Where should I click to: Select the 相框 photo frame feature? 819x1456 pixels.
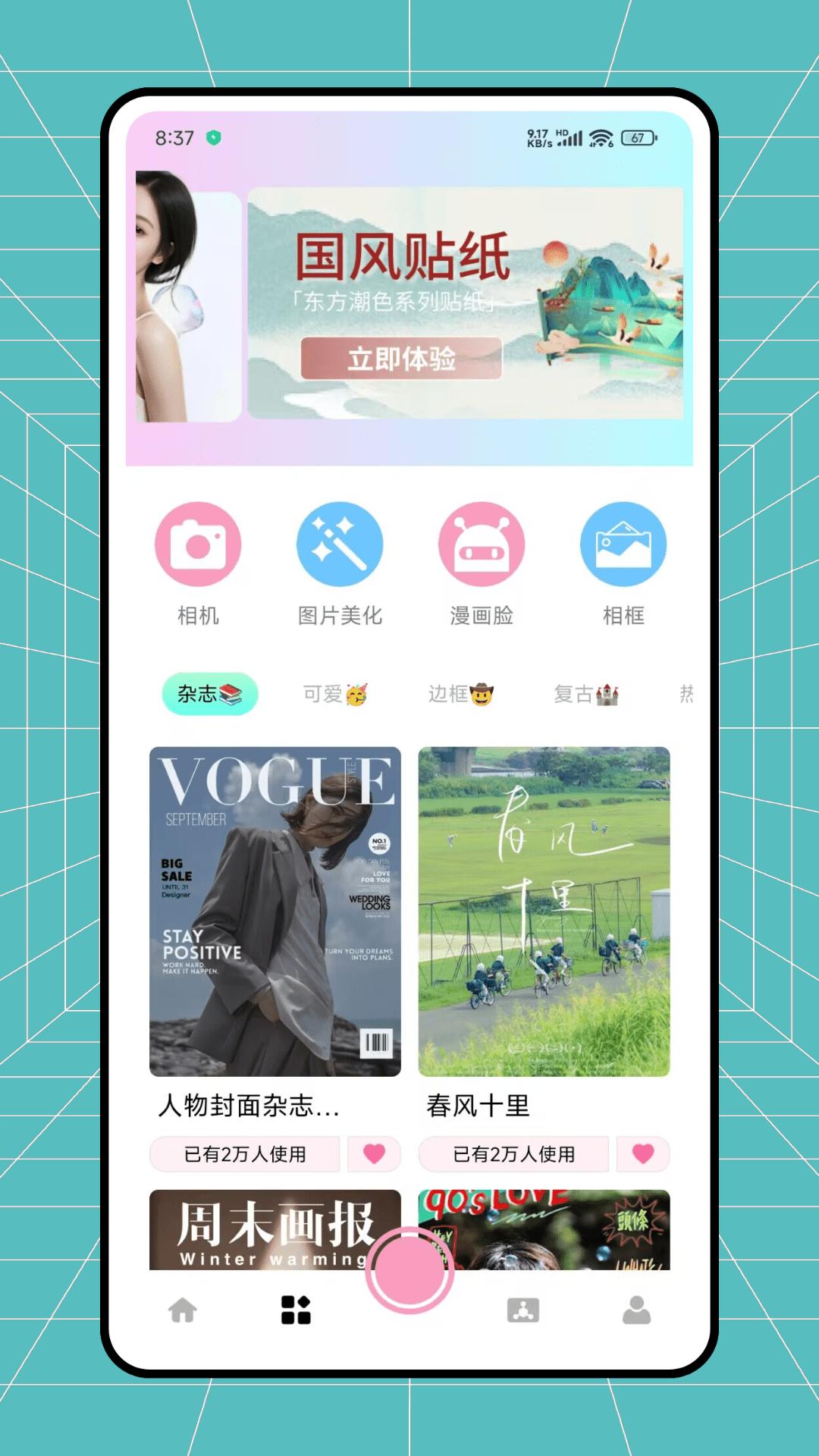pos(623,544)
